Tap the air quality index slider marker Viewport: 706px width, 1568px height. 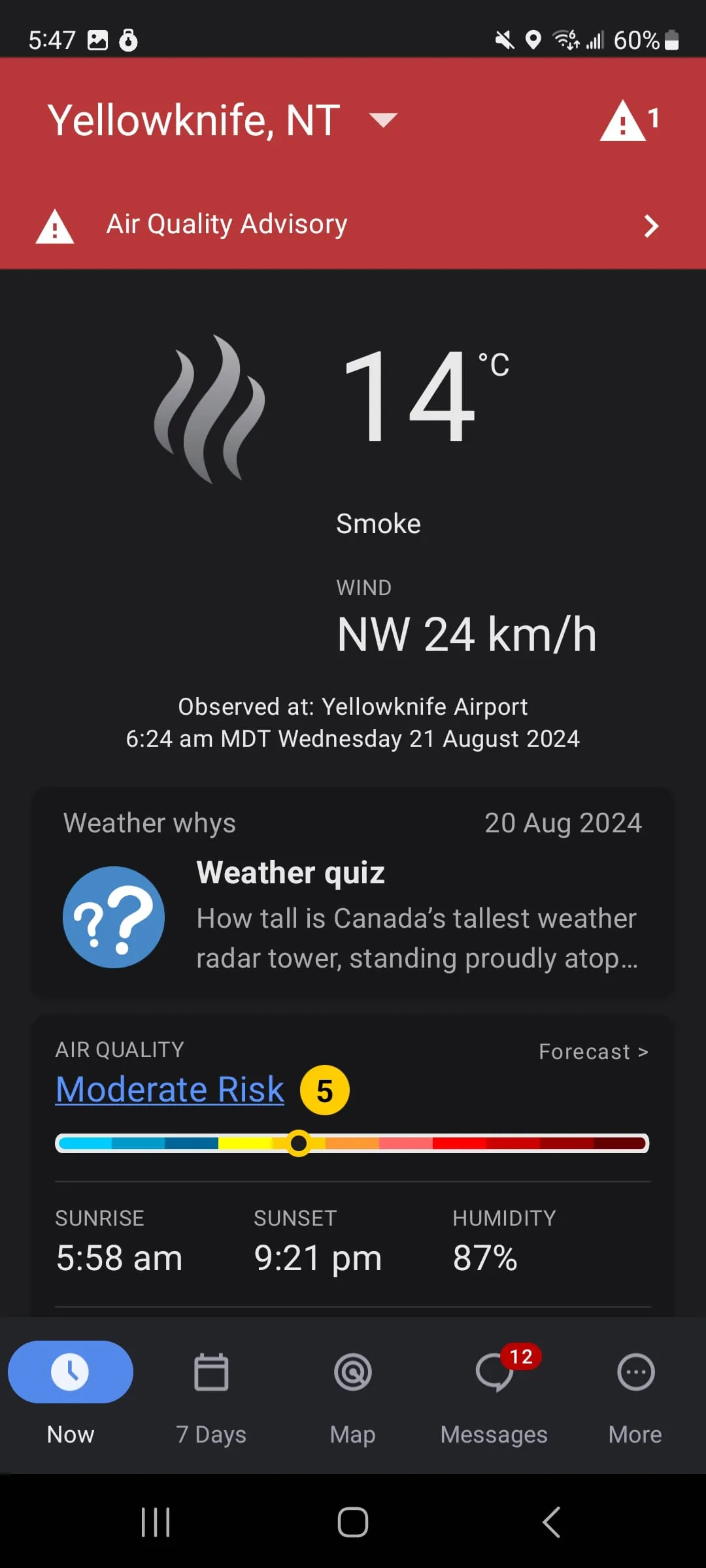click(x=299, y=1143)
